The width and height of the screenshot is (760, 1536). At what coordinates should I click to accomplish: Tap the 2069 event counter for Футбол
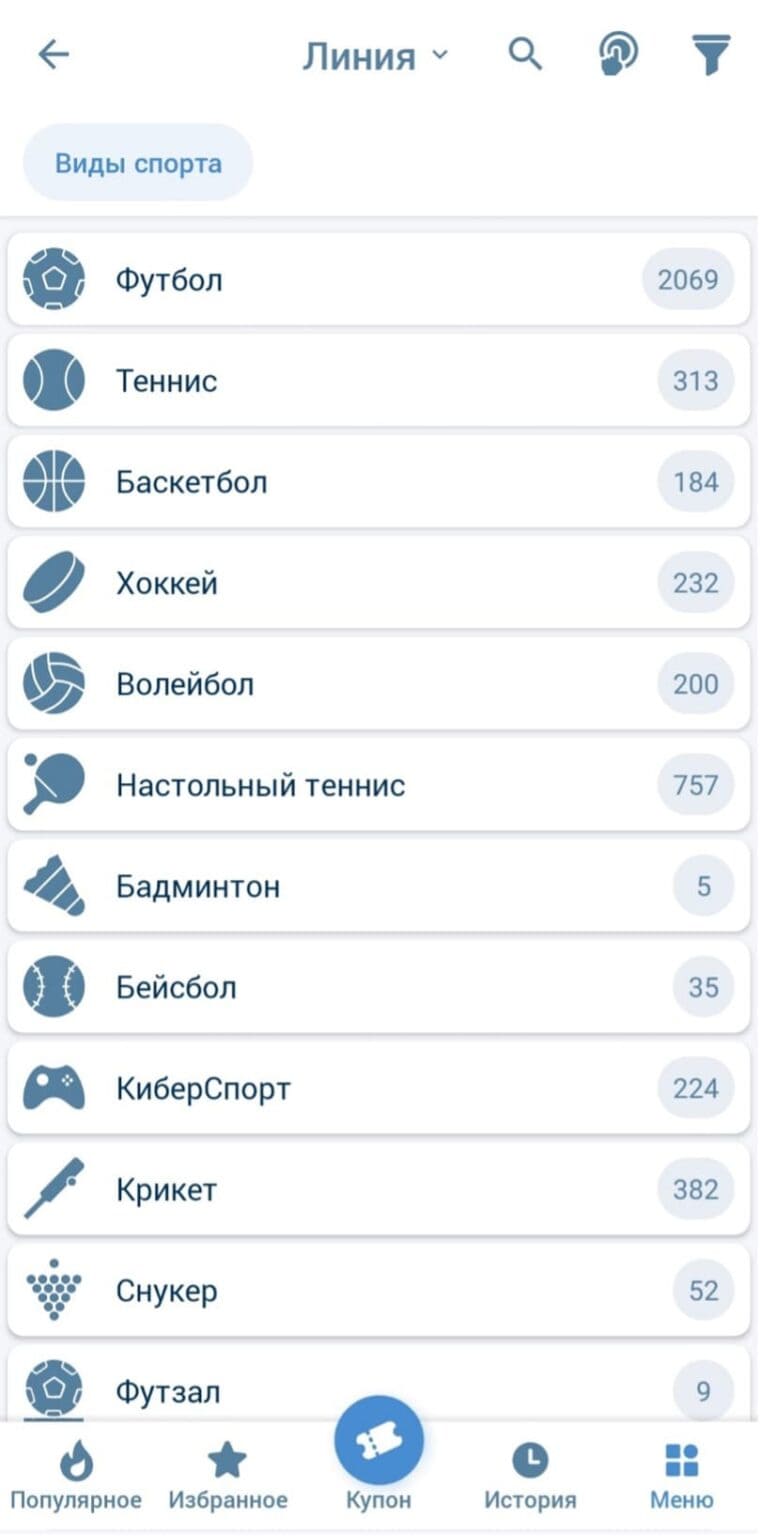pyautogui.click(x=688, y=279)
